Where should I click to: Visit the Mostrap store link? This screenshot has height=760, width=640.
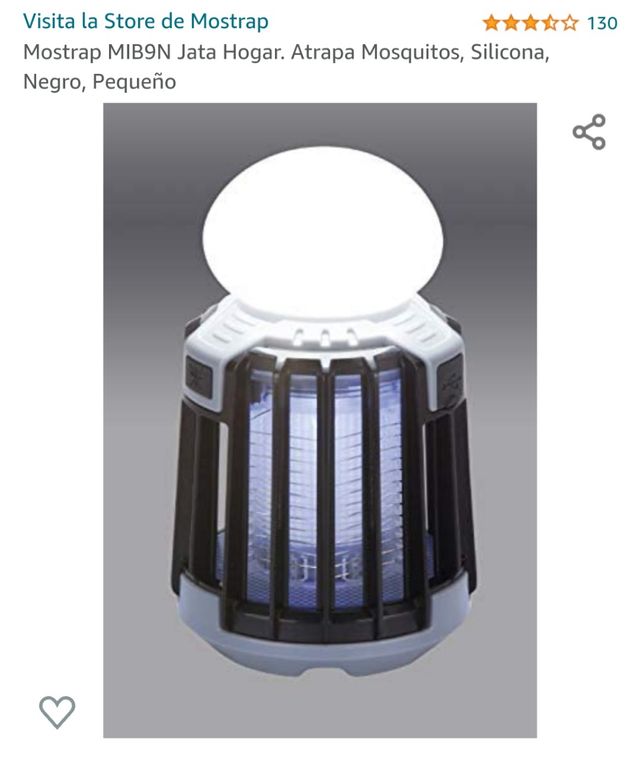(x=145, y=21)
